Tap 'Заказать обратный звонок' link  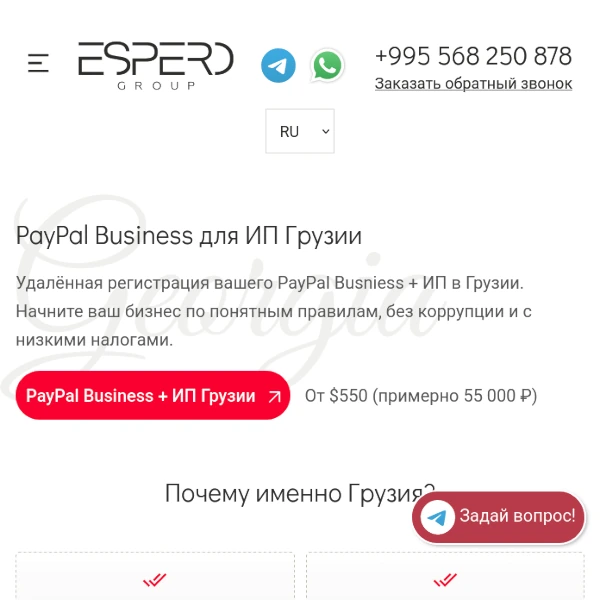tap(473, 84)
